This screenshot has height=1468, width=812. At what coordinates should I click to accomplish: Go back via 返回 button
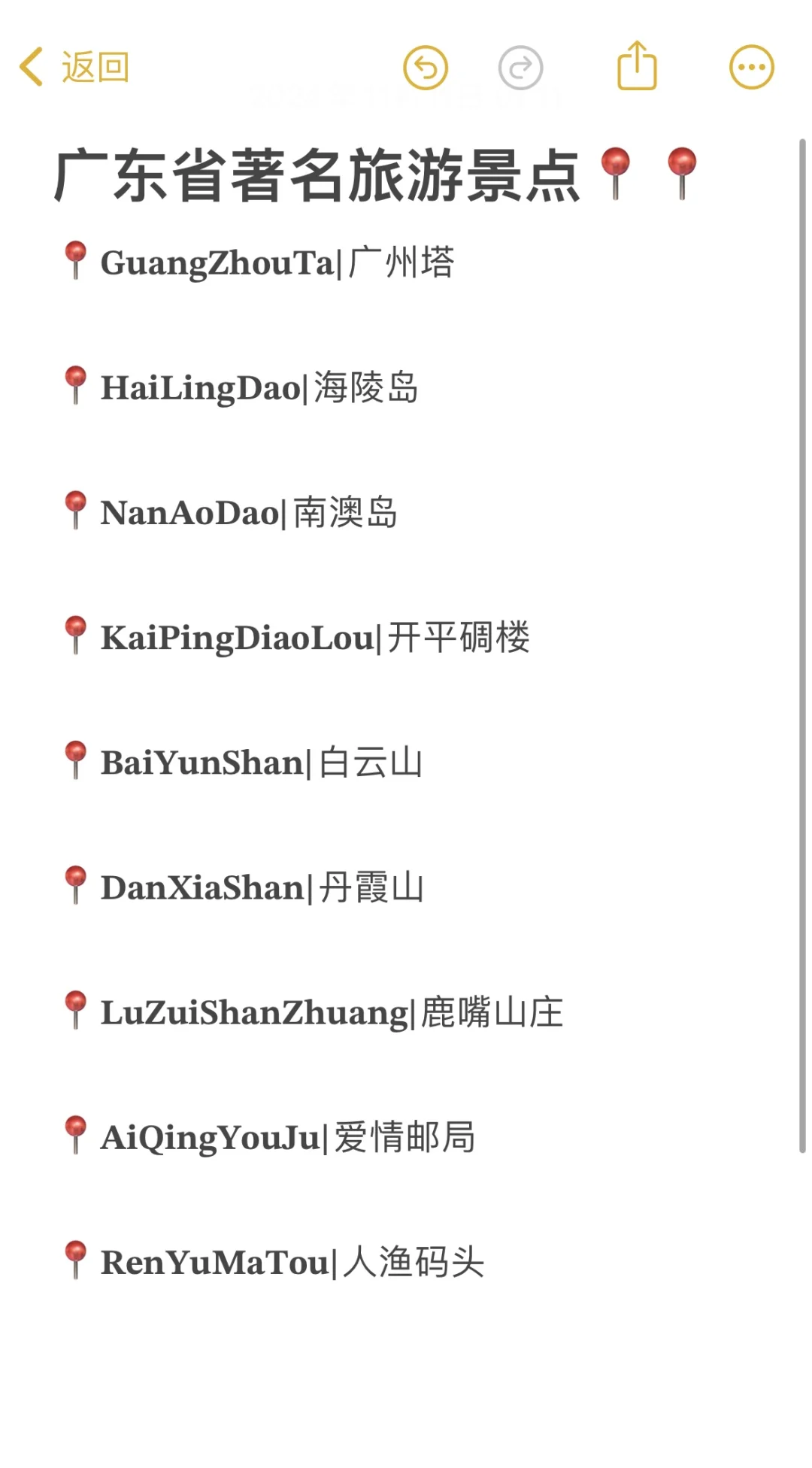[74, 68]
